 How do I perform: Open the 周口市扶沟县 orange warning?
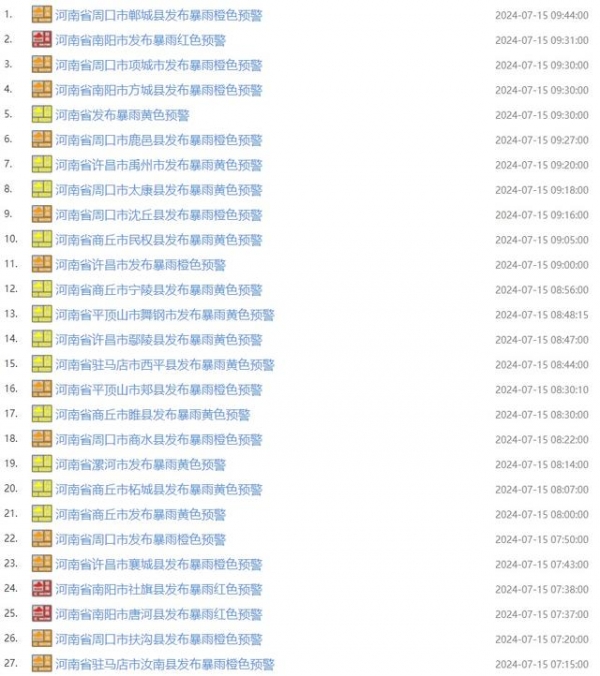tap(158, 640)
